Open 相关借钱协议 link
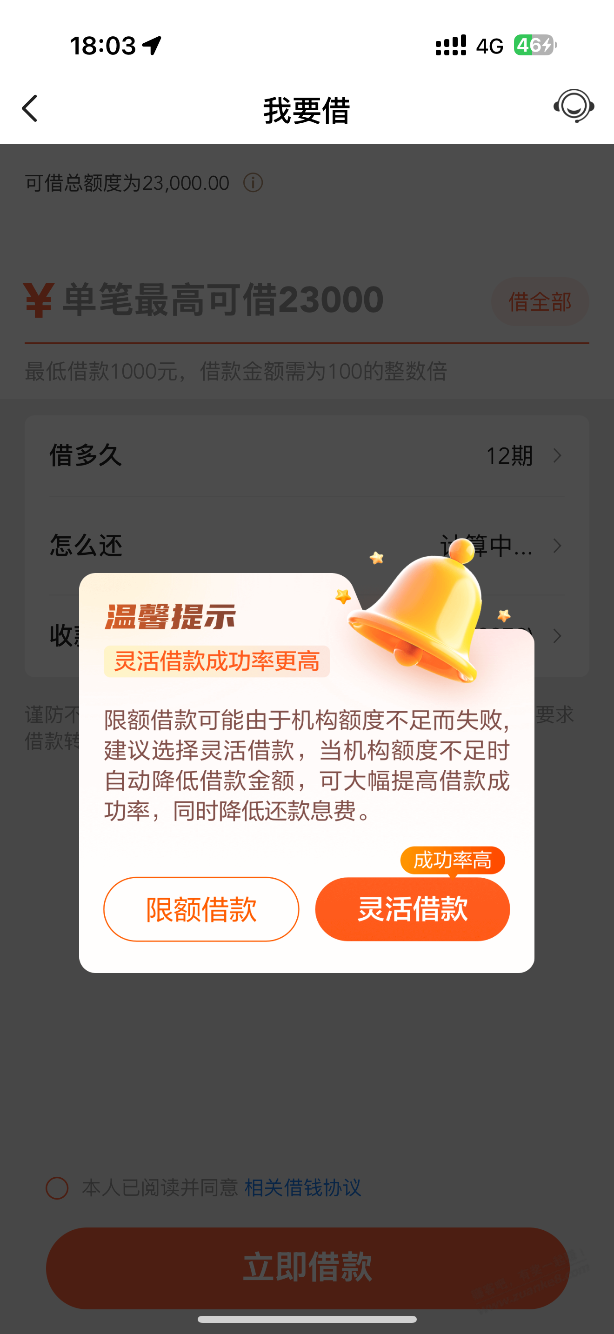This screenshot has width=614, height=1334. click(303, 1188)
